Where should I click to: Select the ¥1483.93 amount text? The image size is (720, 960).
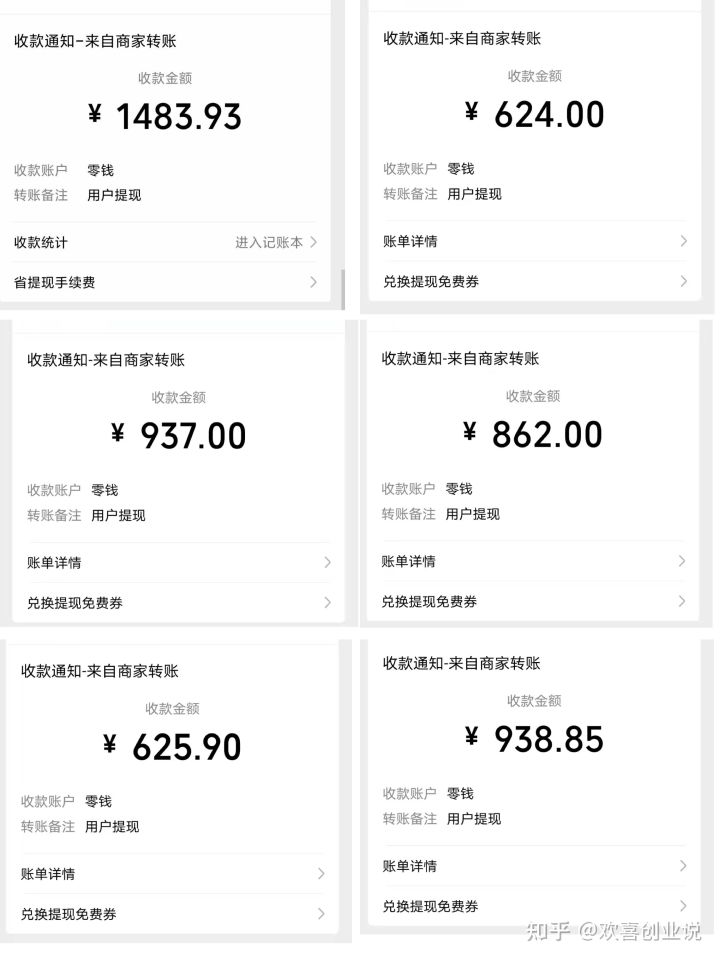[x=163, y=116]
